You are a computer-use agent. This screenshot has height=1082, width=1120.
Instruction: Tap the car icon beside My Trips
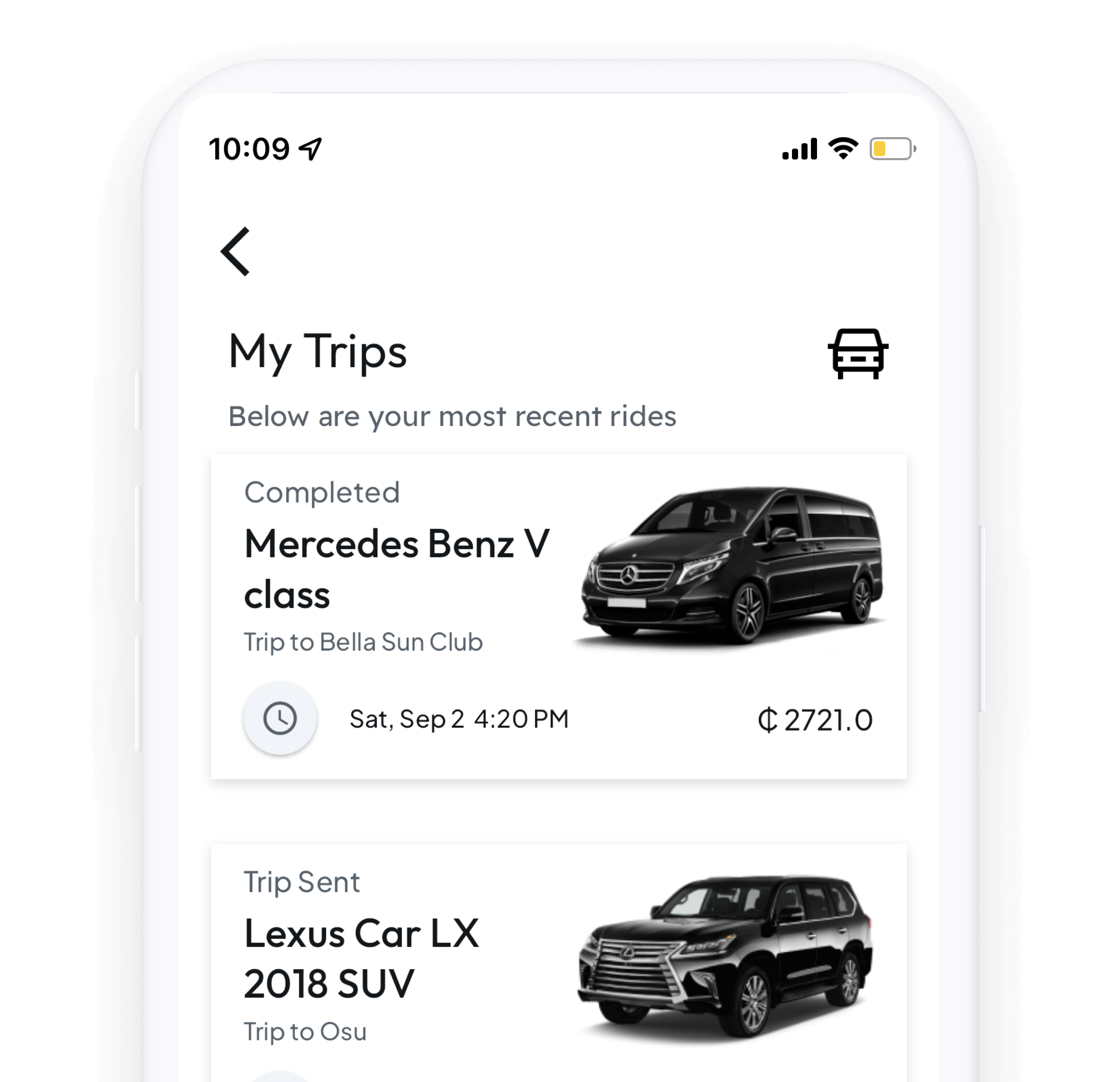pyautogui.click(x=858, y=353)
